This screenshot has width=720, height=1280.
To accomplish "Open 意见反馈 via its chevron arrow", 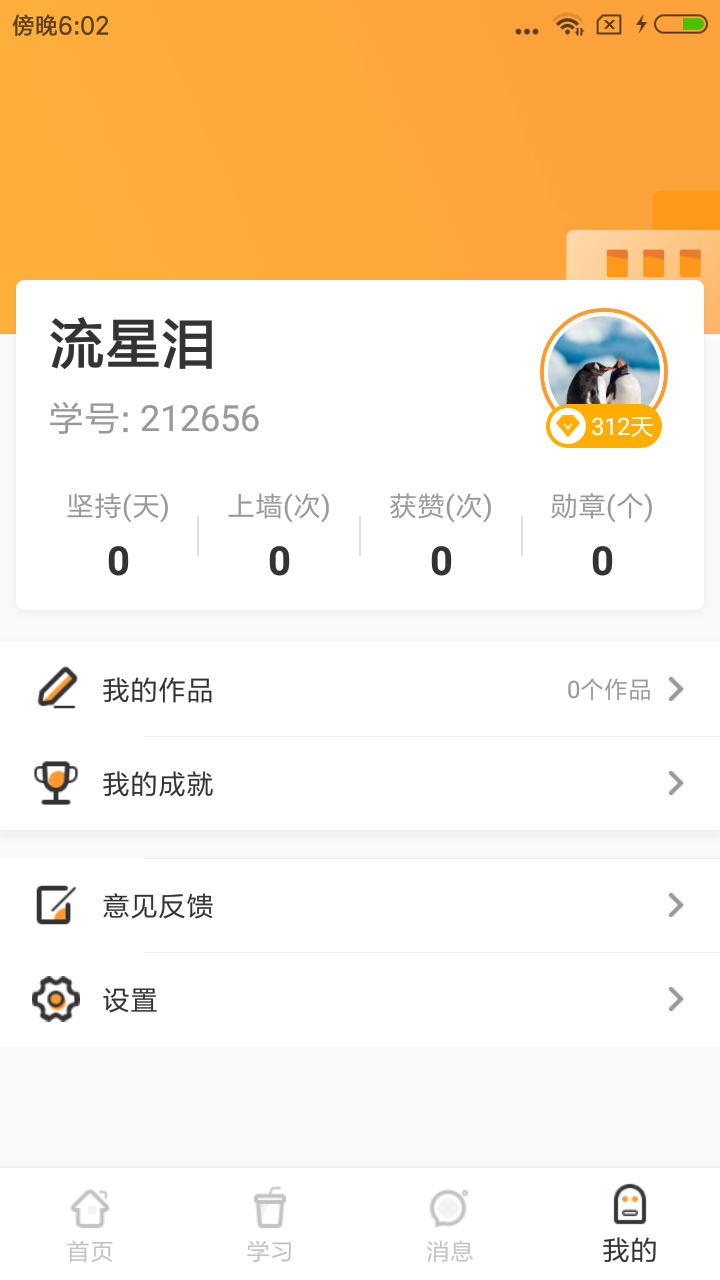I will [x=676, y=905].
